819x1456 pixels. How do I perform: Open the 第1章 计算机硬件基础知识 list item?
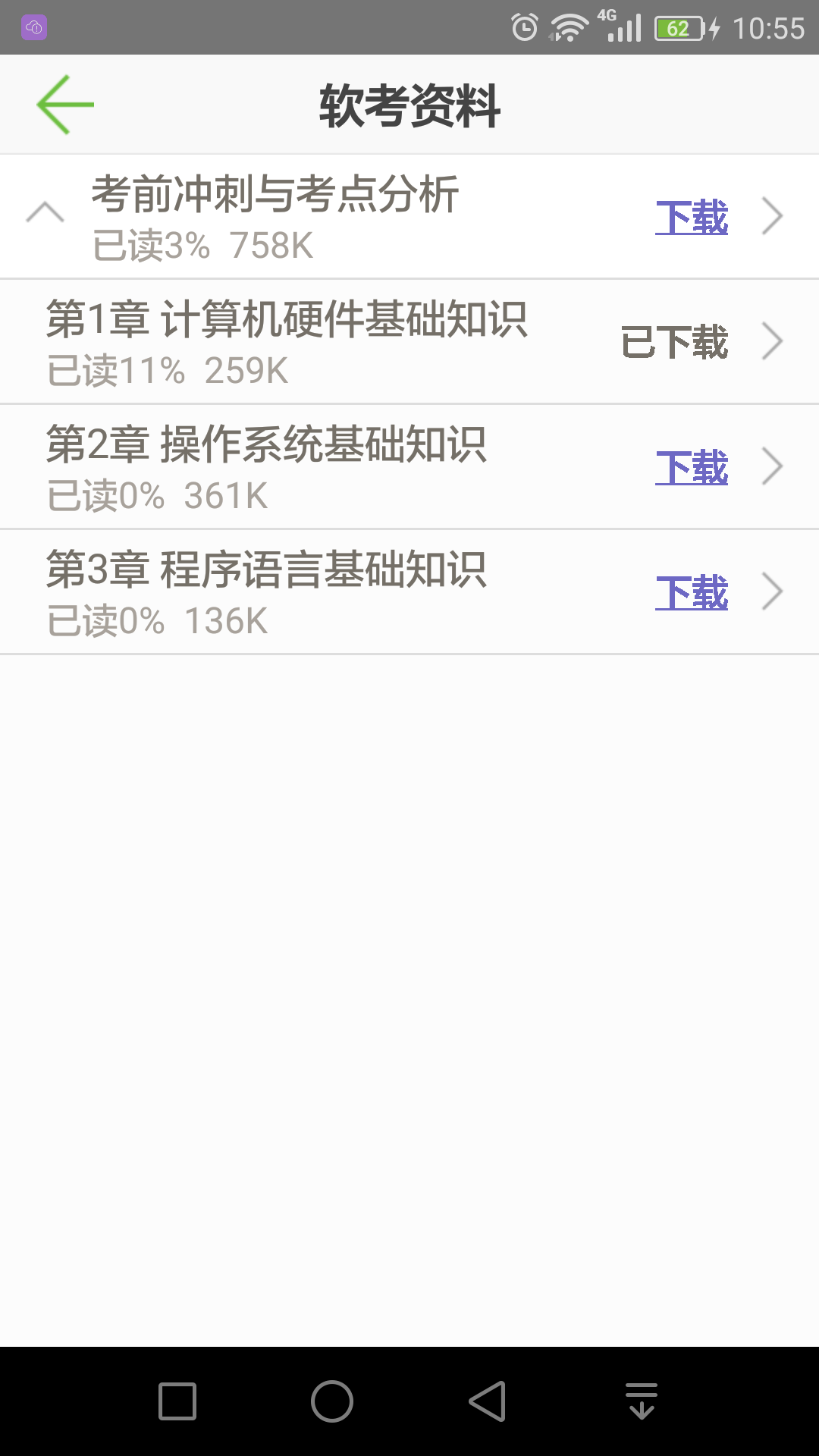click(x=303, y=340)
